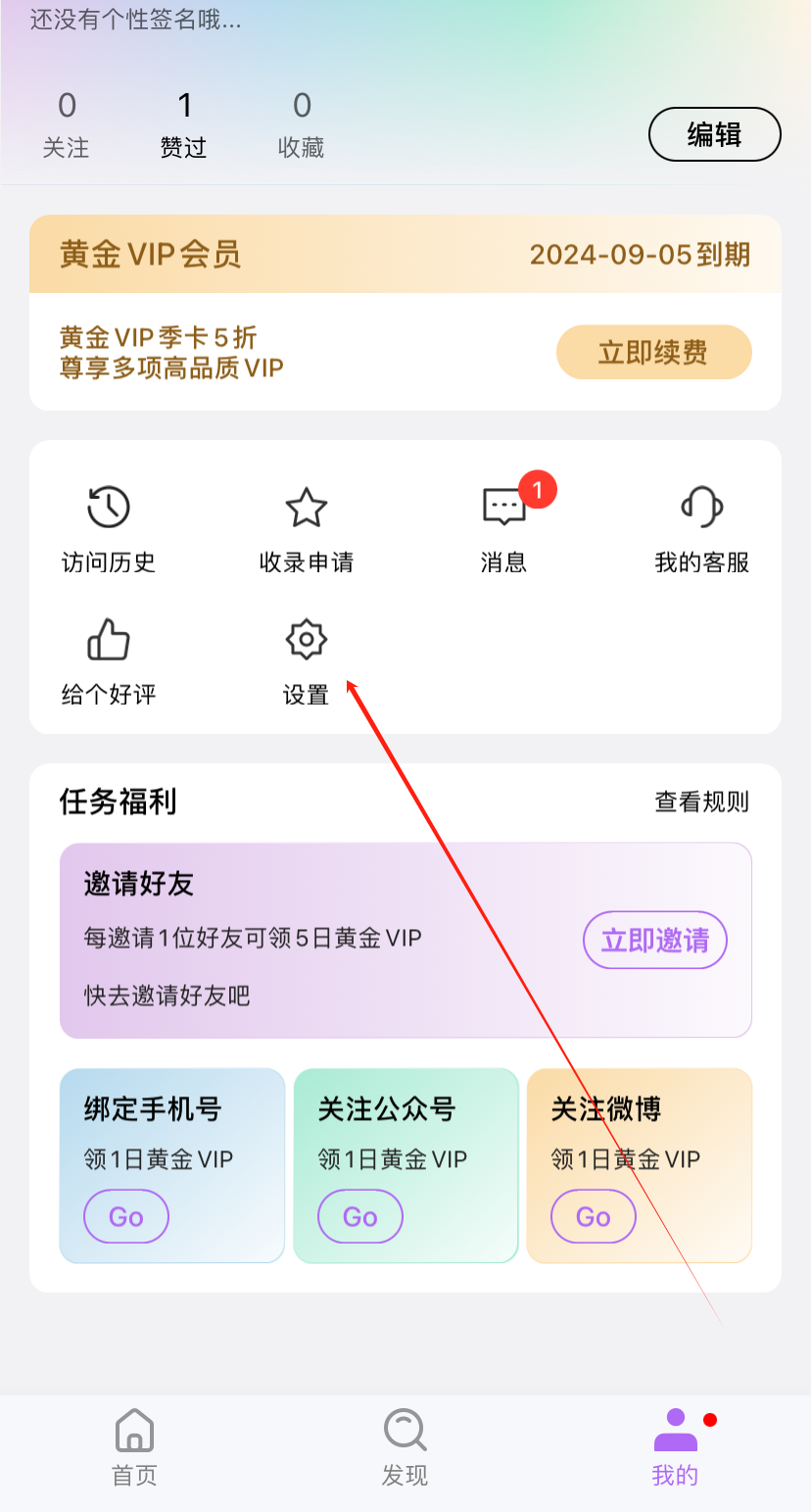
Task: View rules via 查看规则
Action: 701,802
